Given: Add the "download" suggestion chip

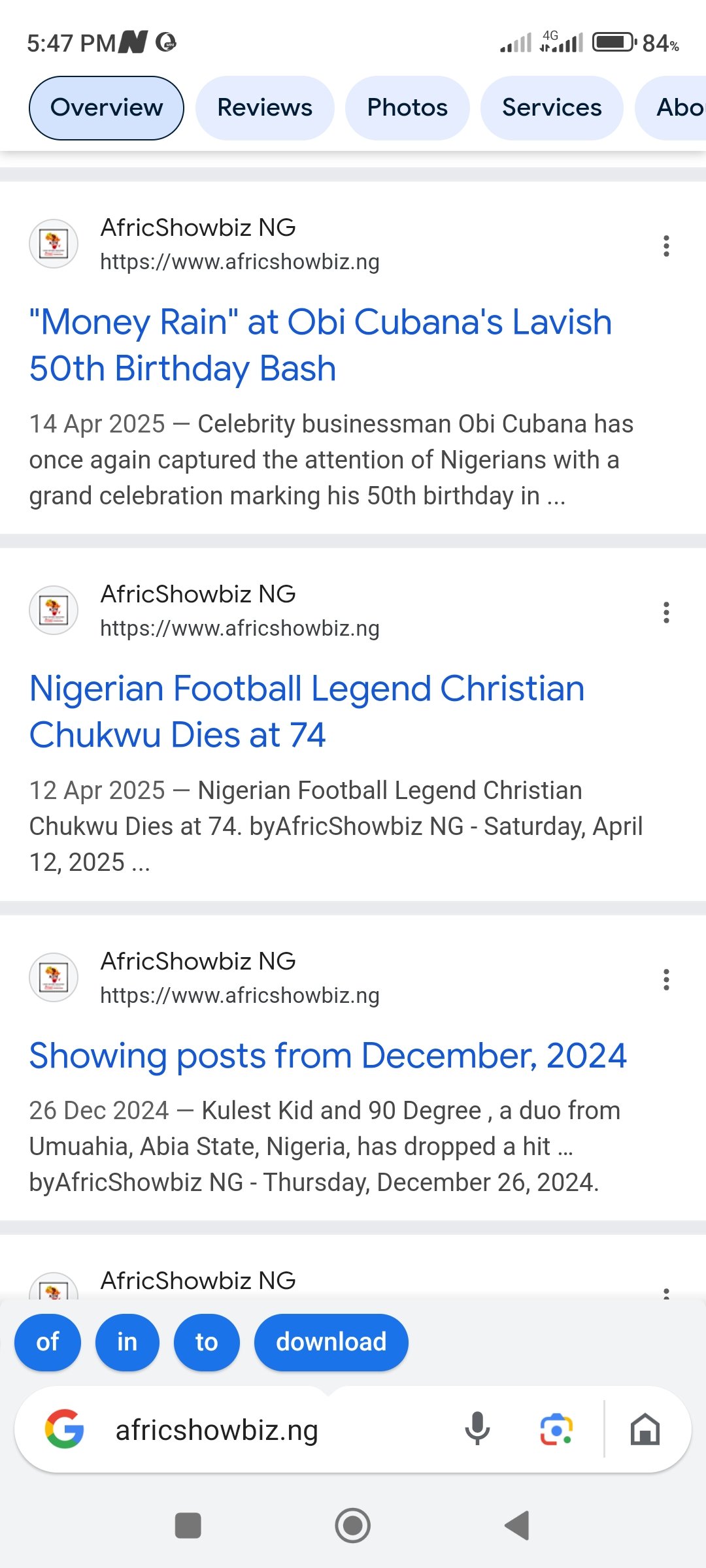Looking at the screenshot, I should tap(331, 1342).
